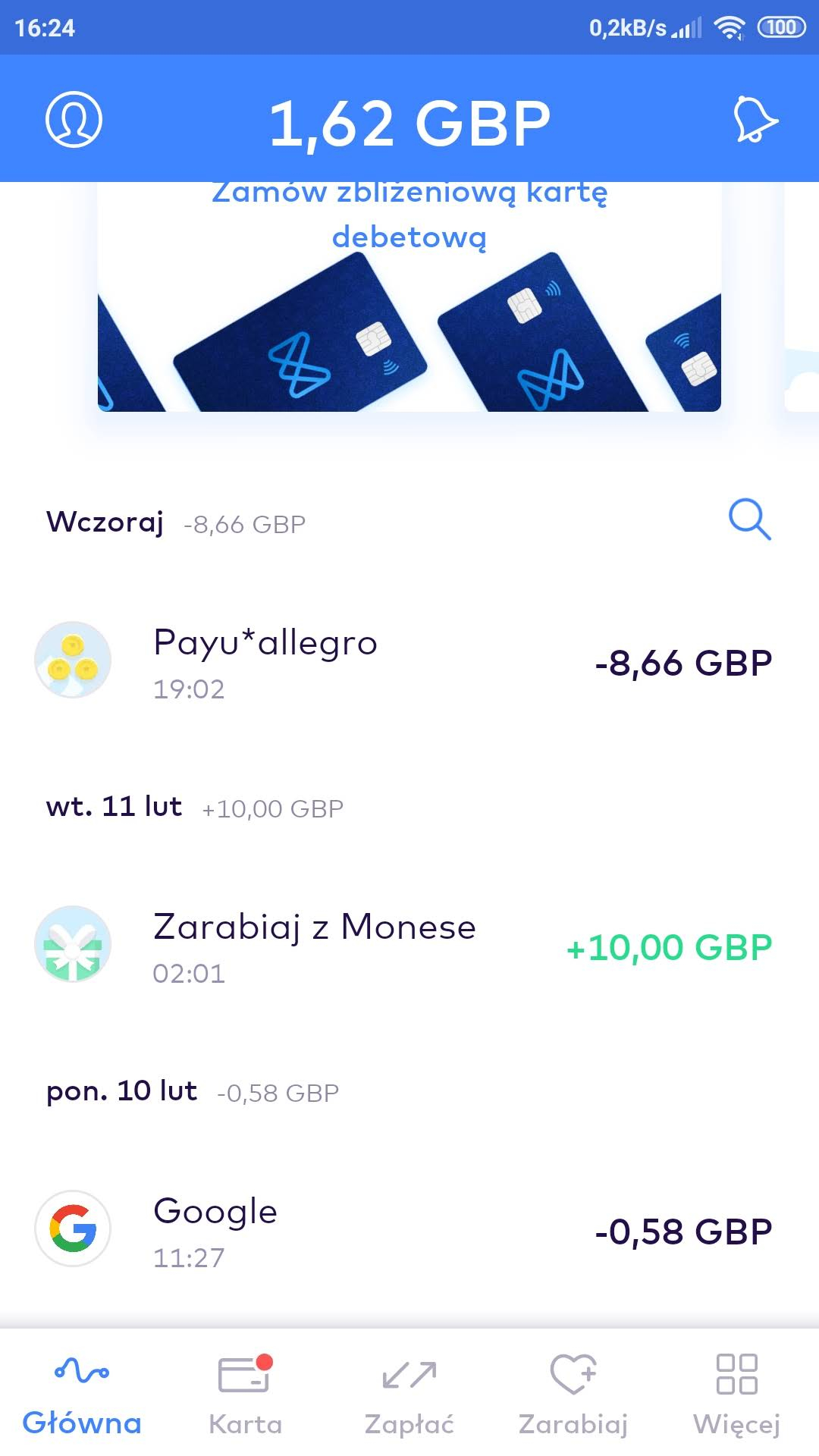Select the Zapłać tab
This screenshot has width=819, height=1456.
click(409, 1394)
